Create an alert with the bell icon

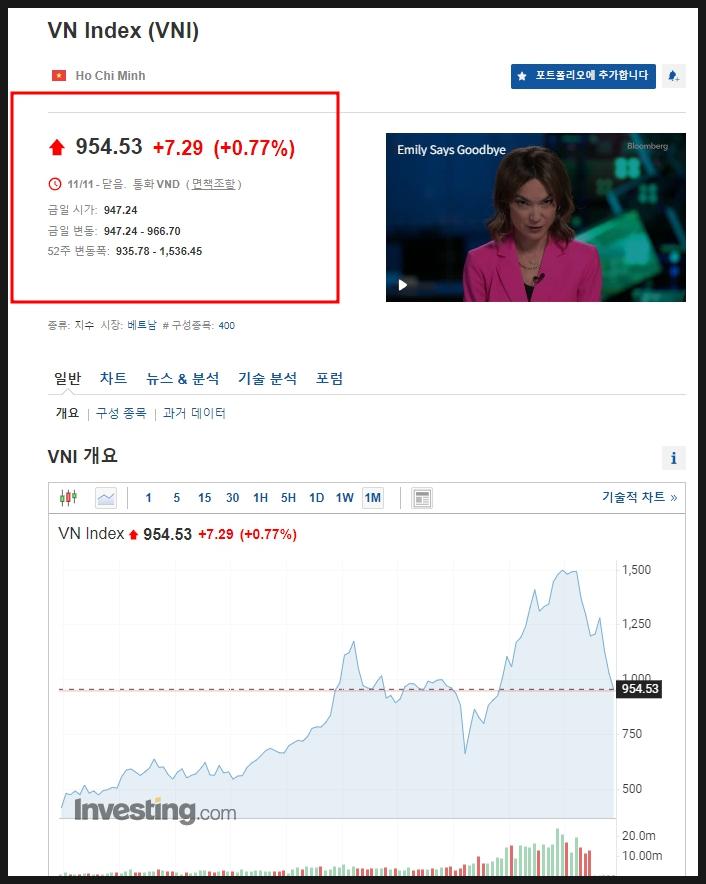[673, 76]
